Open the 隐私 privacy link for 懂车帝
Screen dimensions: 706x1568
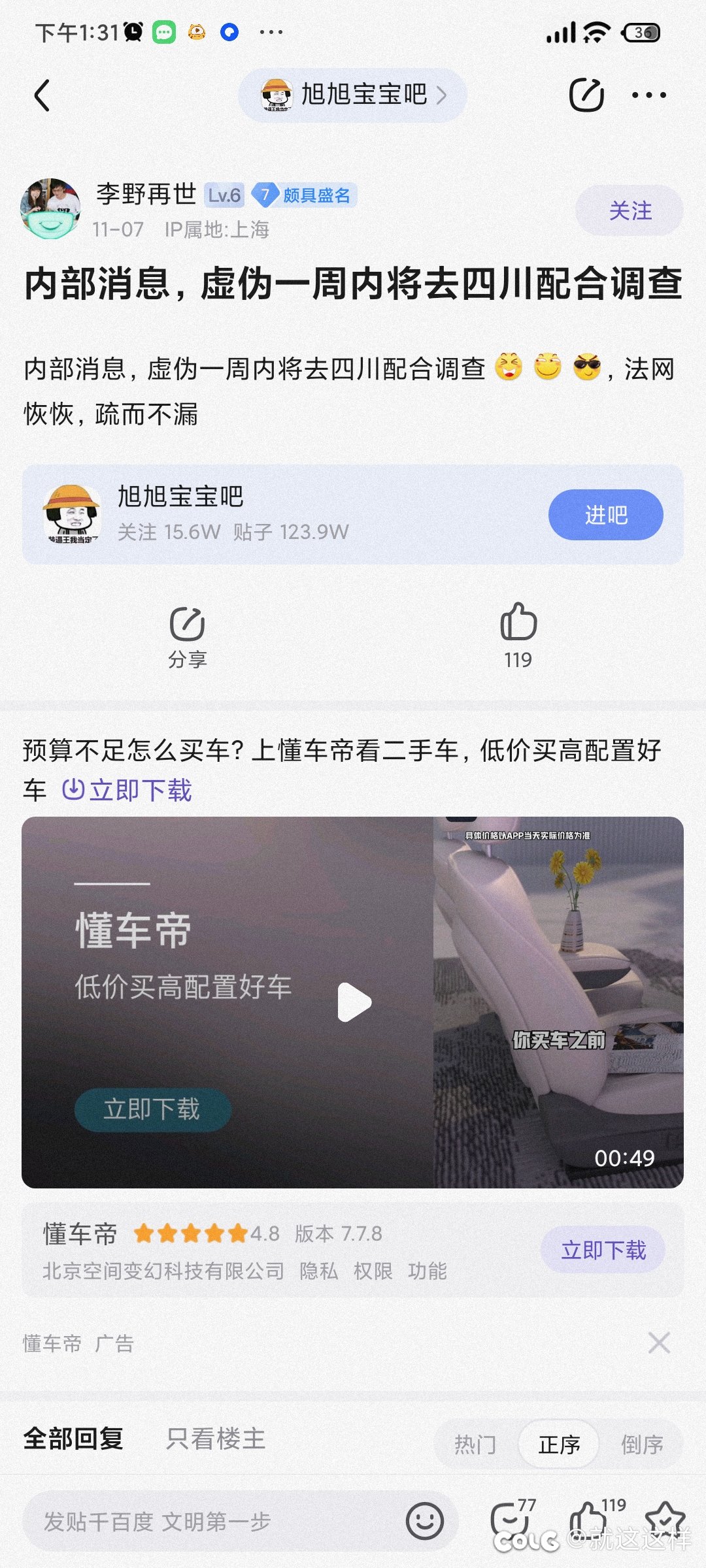(319, 1271)
